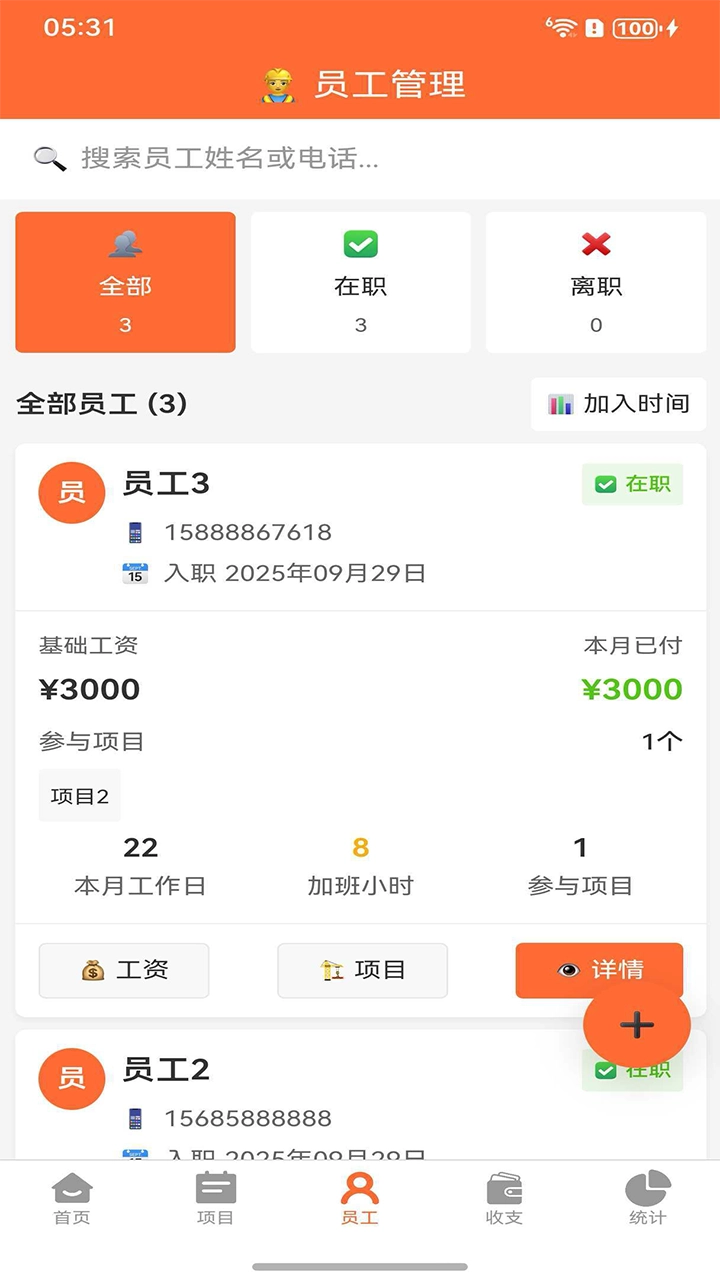Click the floating orange plus button to add employee

coord(637,1026)
